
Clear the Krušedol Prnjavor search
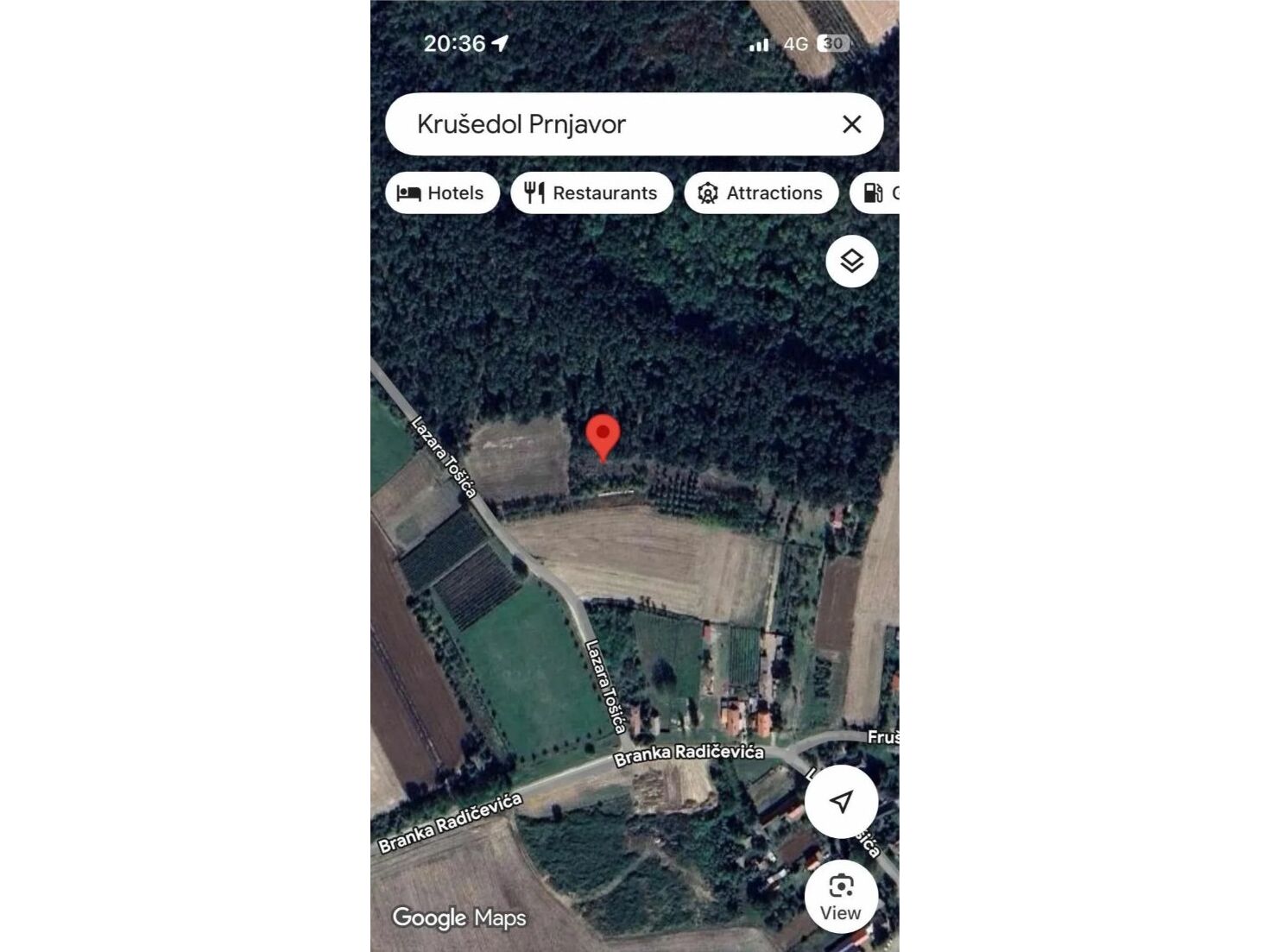click(x=851, y=124)
